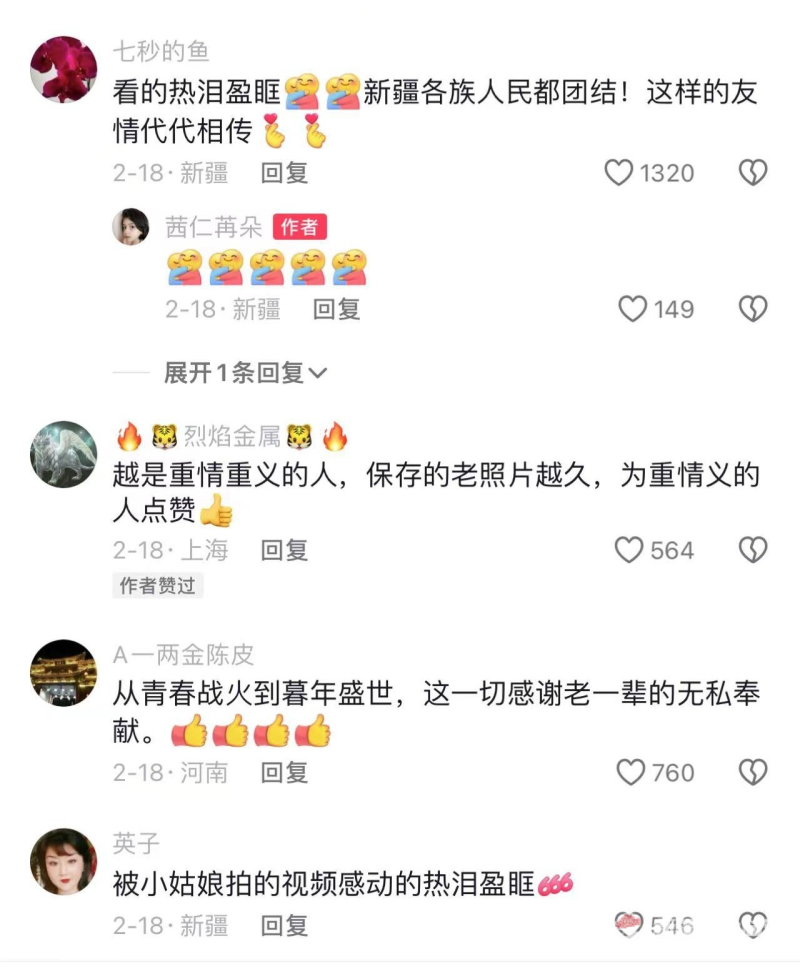Dislike the comment by 七秒的鱼

tap(753, 173)
